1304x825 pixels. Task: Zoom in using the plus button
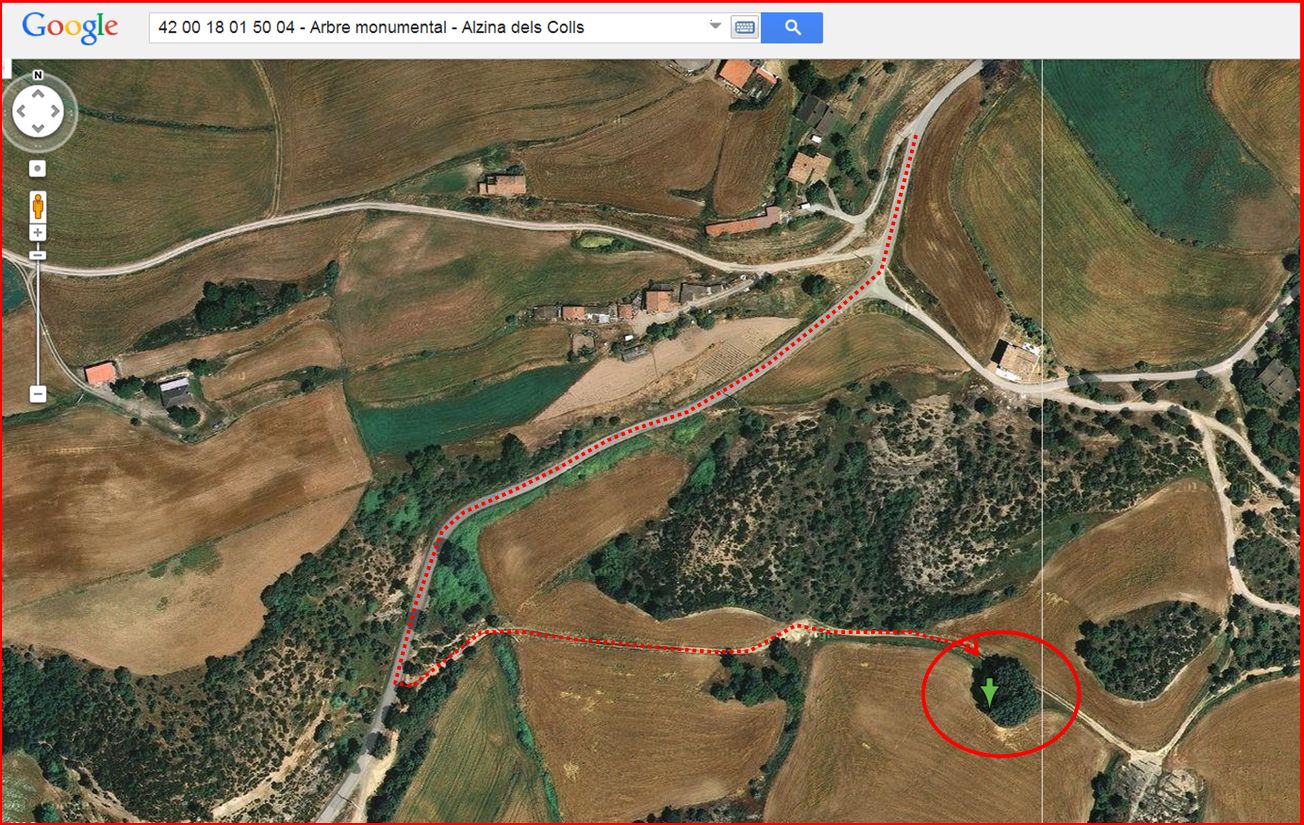37,233
